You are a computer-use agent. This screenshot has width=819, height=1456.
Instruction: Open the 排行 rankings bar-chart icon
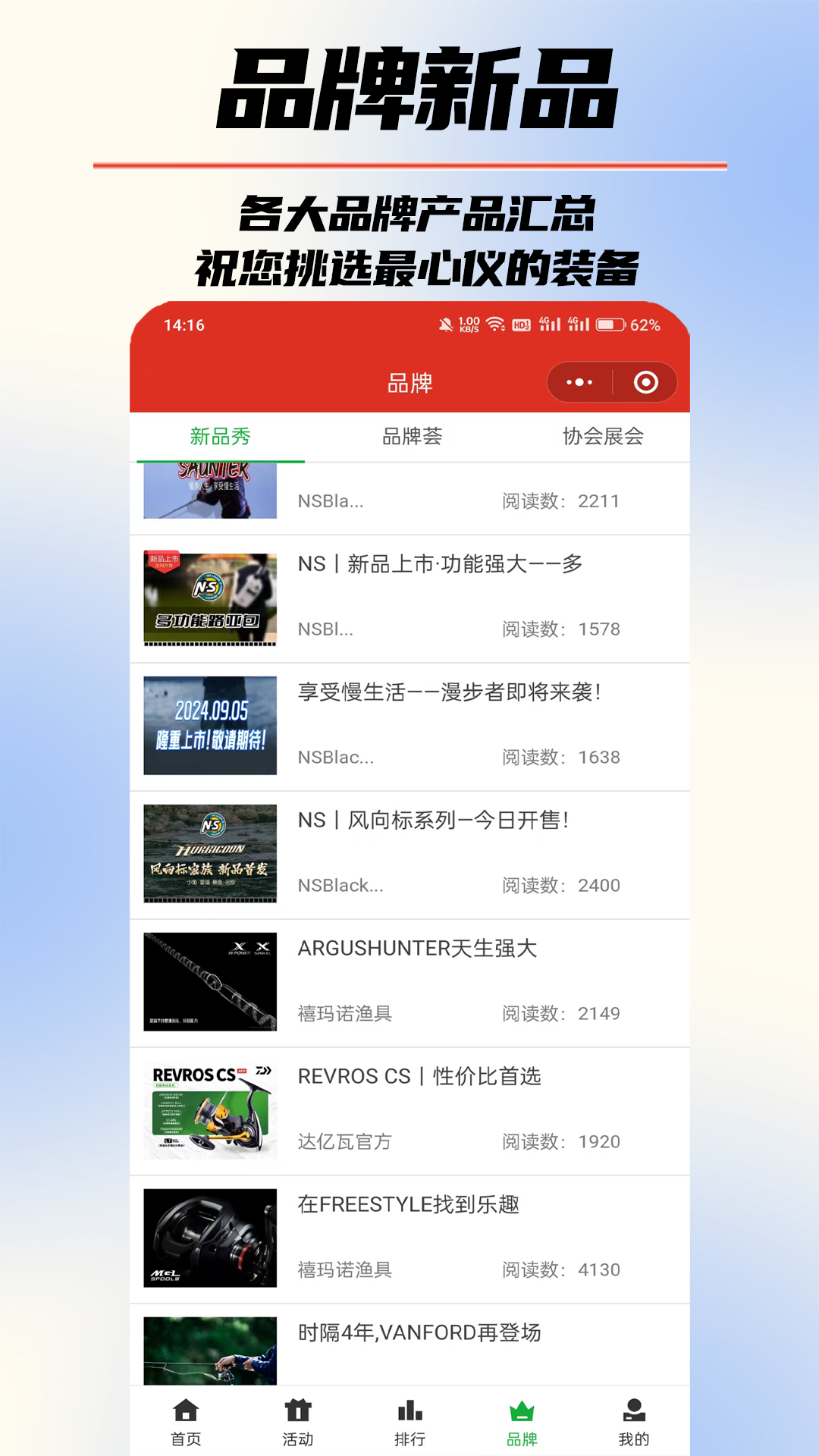pyautogui.click(x=409, y=1417)
